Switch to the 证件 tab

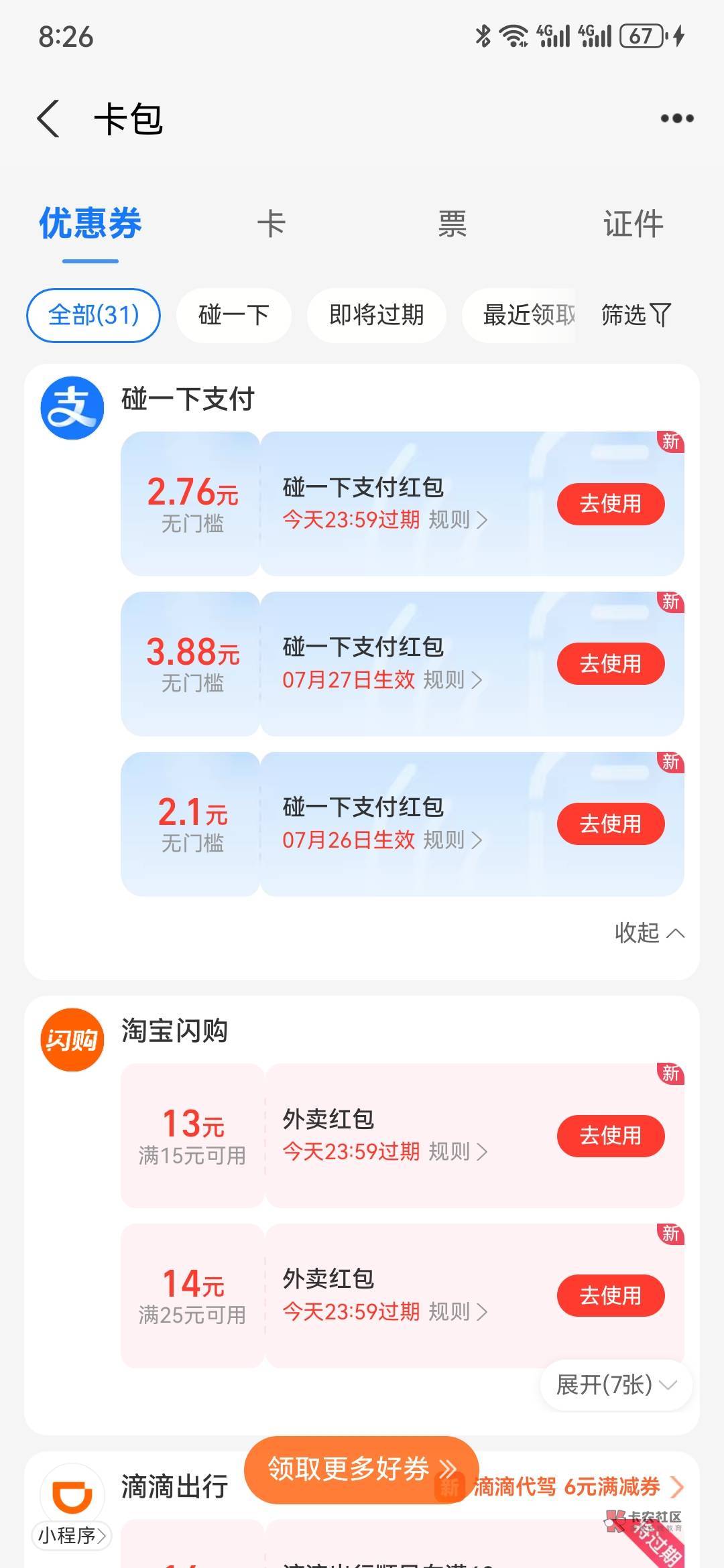point(633,224)
